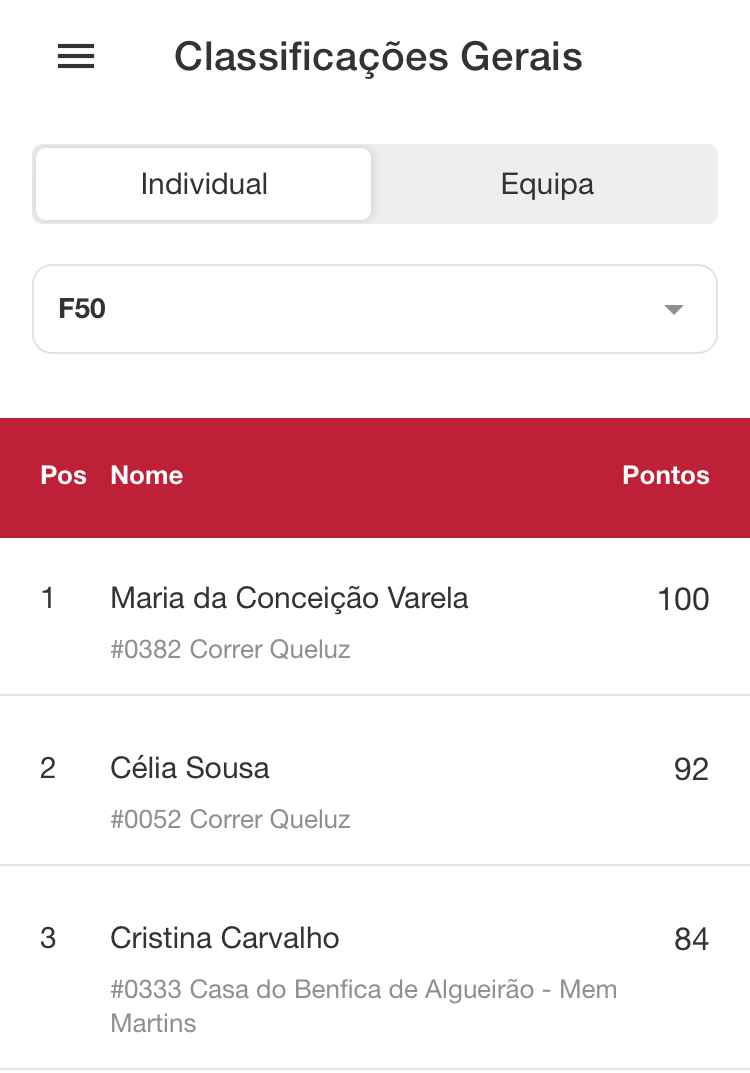Switch to the Equipa tab
750x1073 pixels.
pyautogui.click(x=547, y=184)
